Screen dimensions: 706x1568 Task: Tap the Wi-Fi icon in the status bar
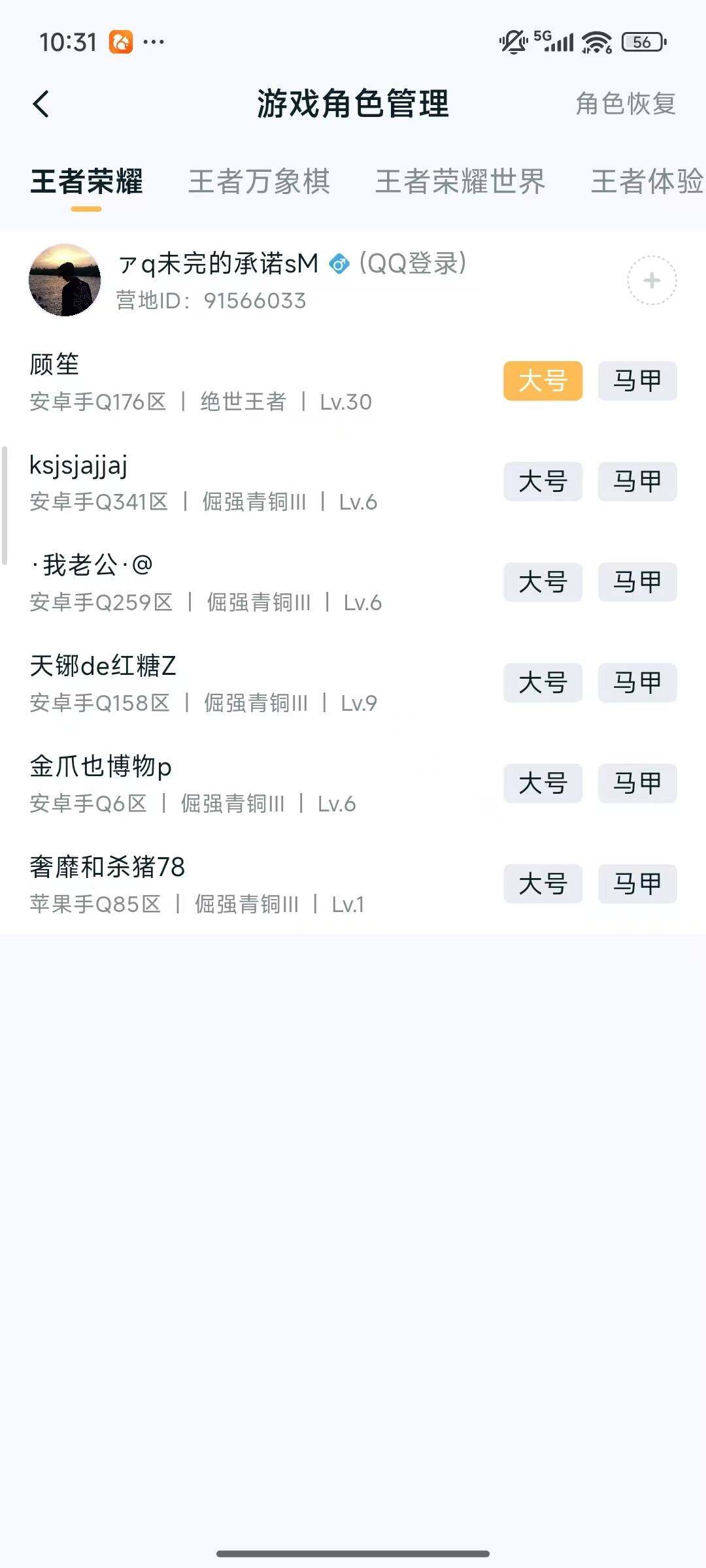596,41
